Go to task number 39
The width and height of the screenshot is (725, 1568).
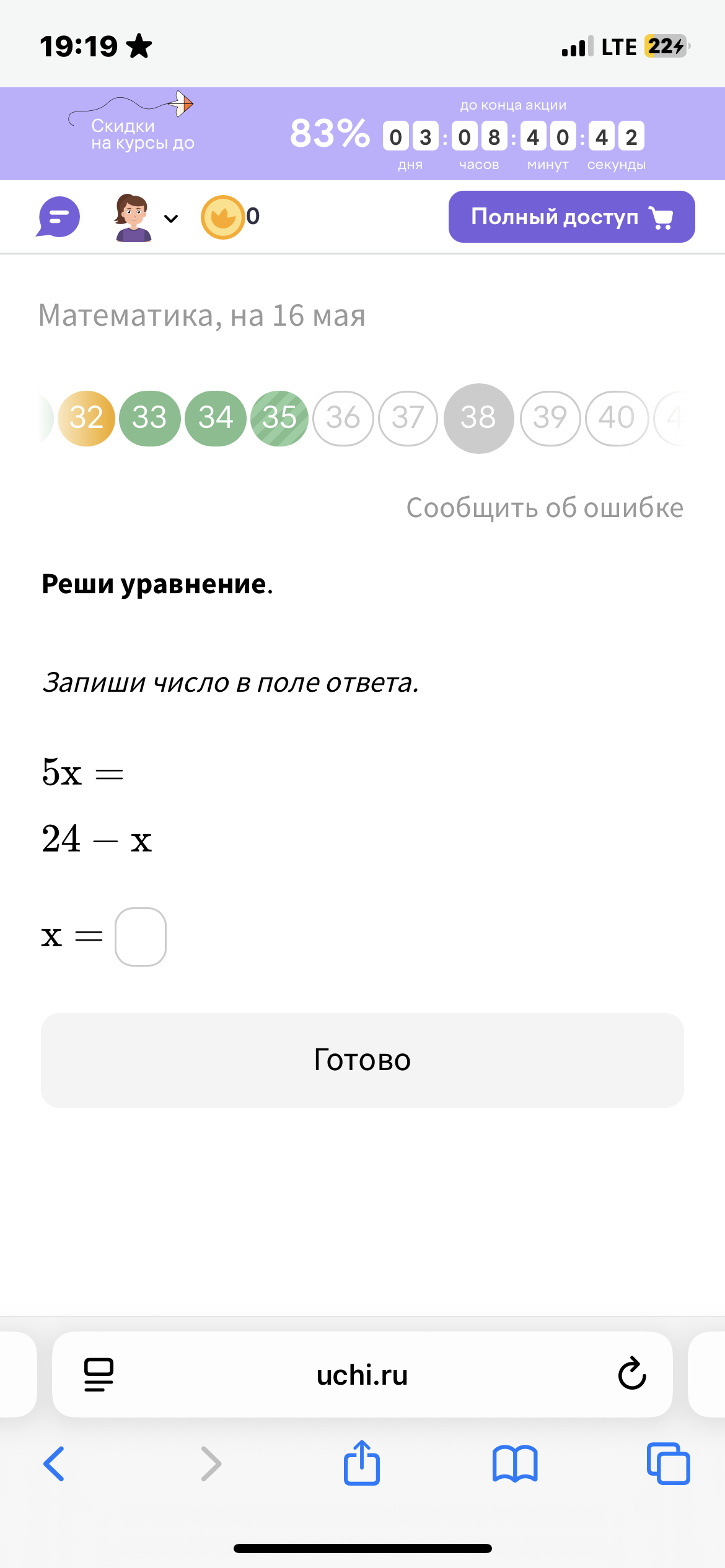tap(550, 418)
